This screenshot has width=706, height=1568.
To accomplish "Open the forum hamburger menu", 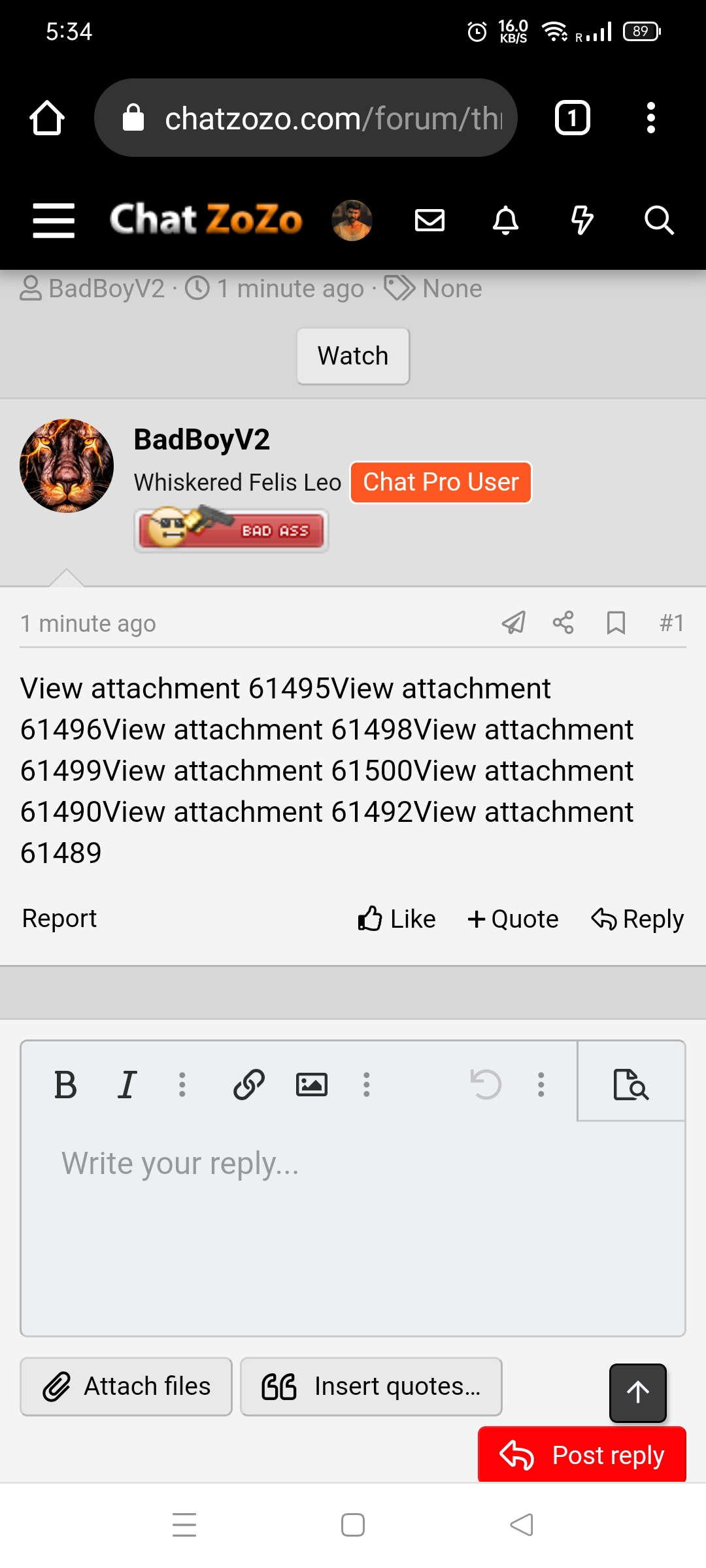I will pyautogui.click(x=54, y=220).
